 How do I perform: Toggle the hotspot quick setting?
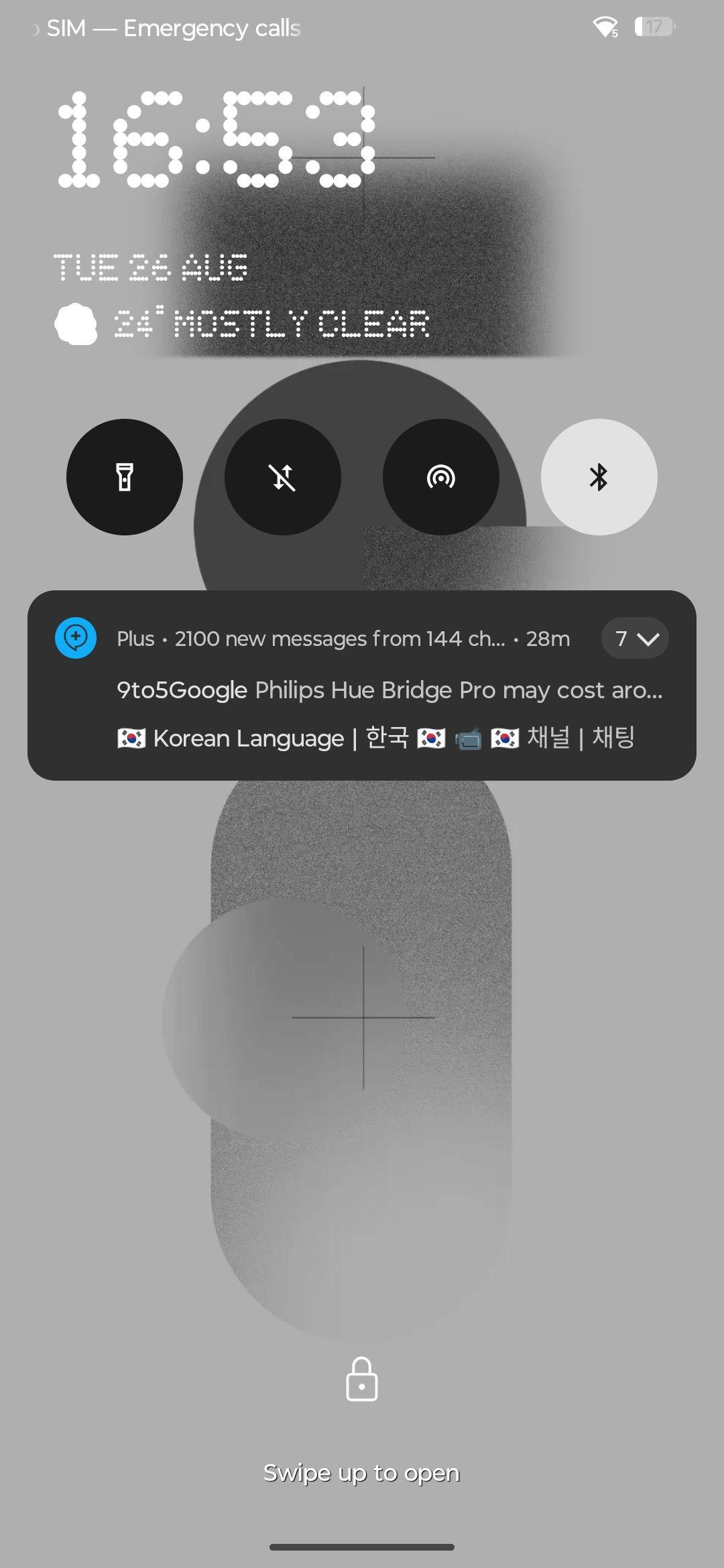[441, 477]
